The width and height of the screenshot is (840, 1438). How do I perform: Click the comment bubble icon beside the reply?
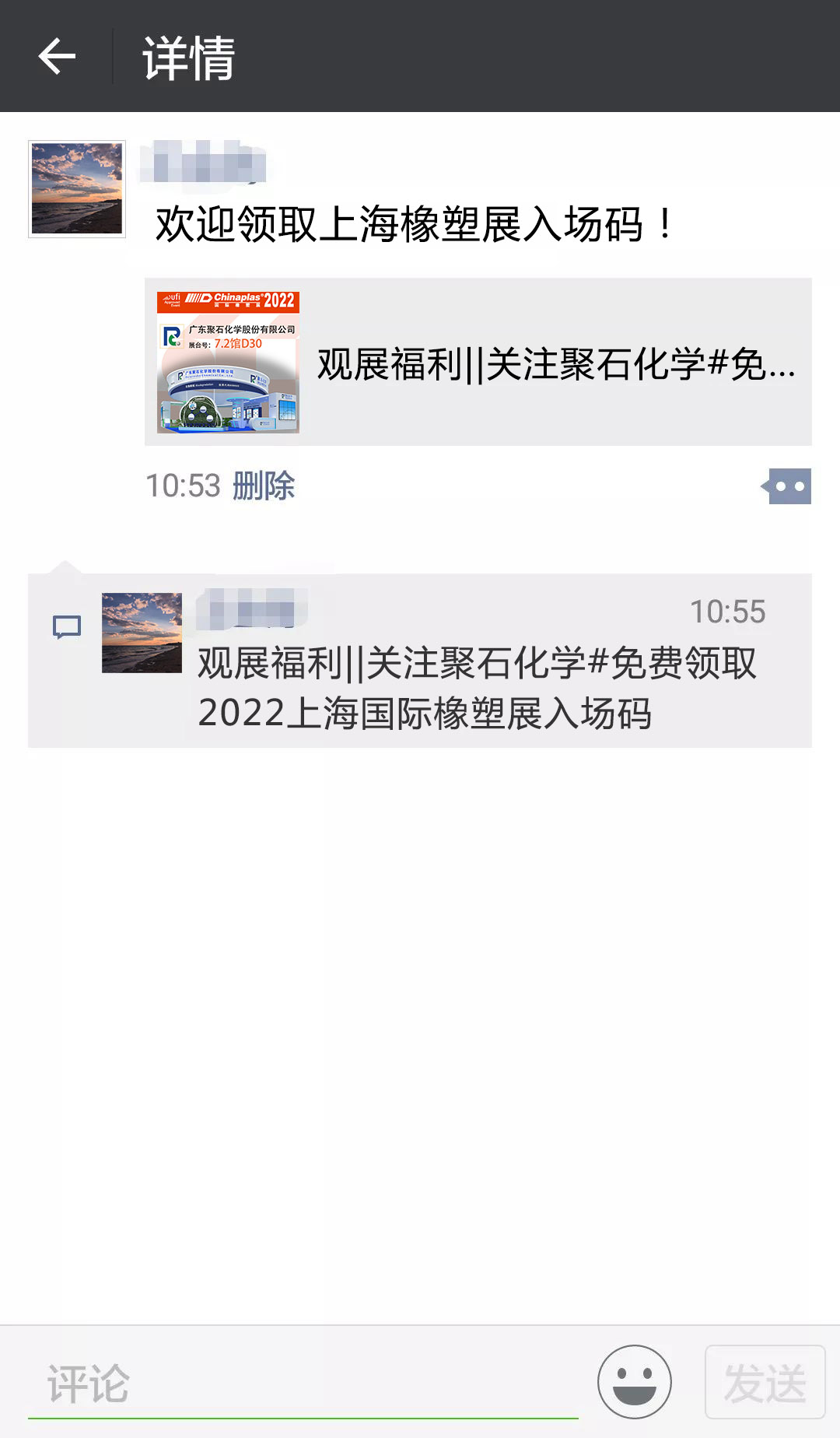68,627
